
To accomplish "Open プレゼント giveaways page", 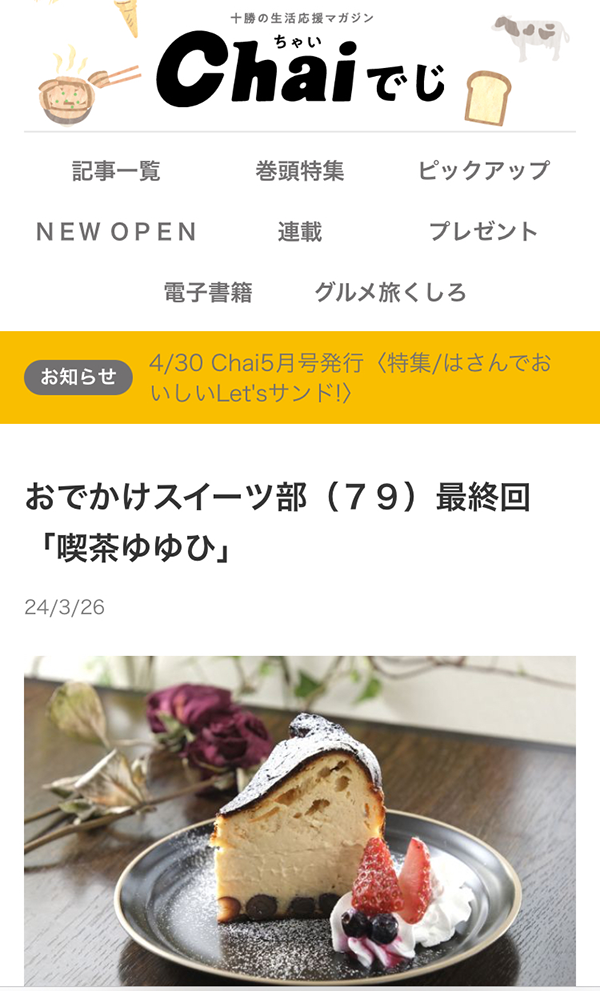I will coord(483,232).
